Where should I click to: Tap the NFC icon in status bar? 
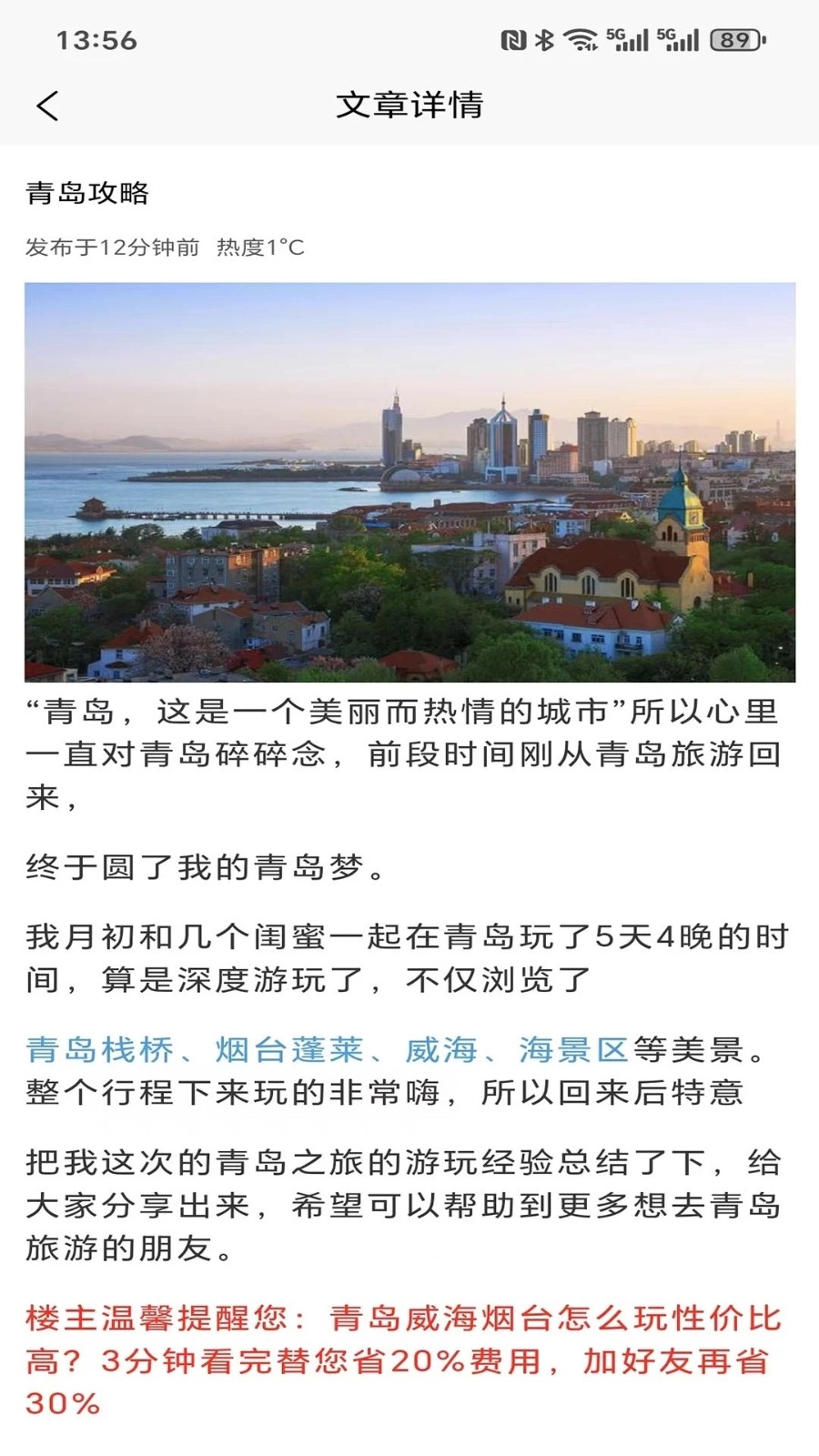pyautogui.click(x=510, y=39)
